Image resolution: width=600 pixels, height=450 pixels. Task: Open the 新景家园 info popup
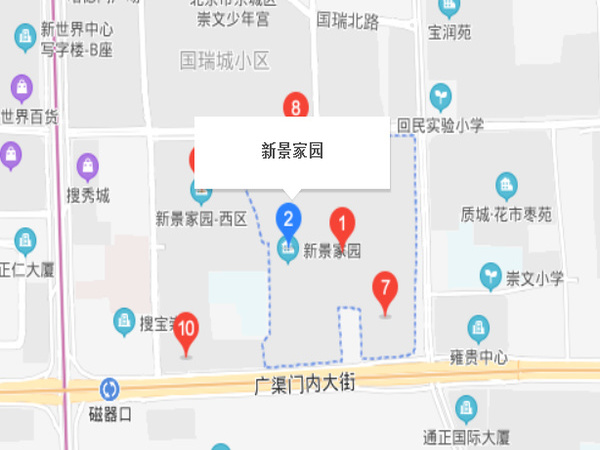tap(291, 152)
